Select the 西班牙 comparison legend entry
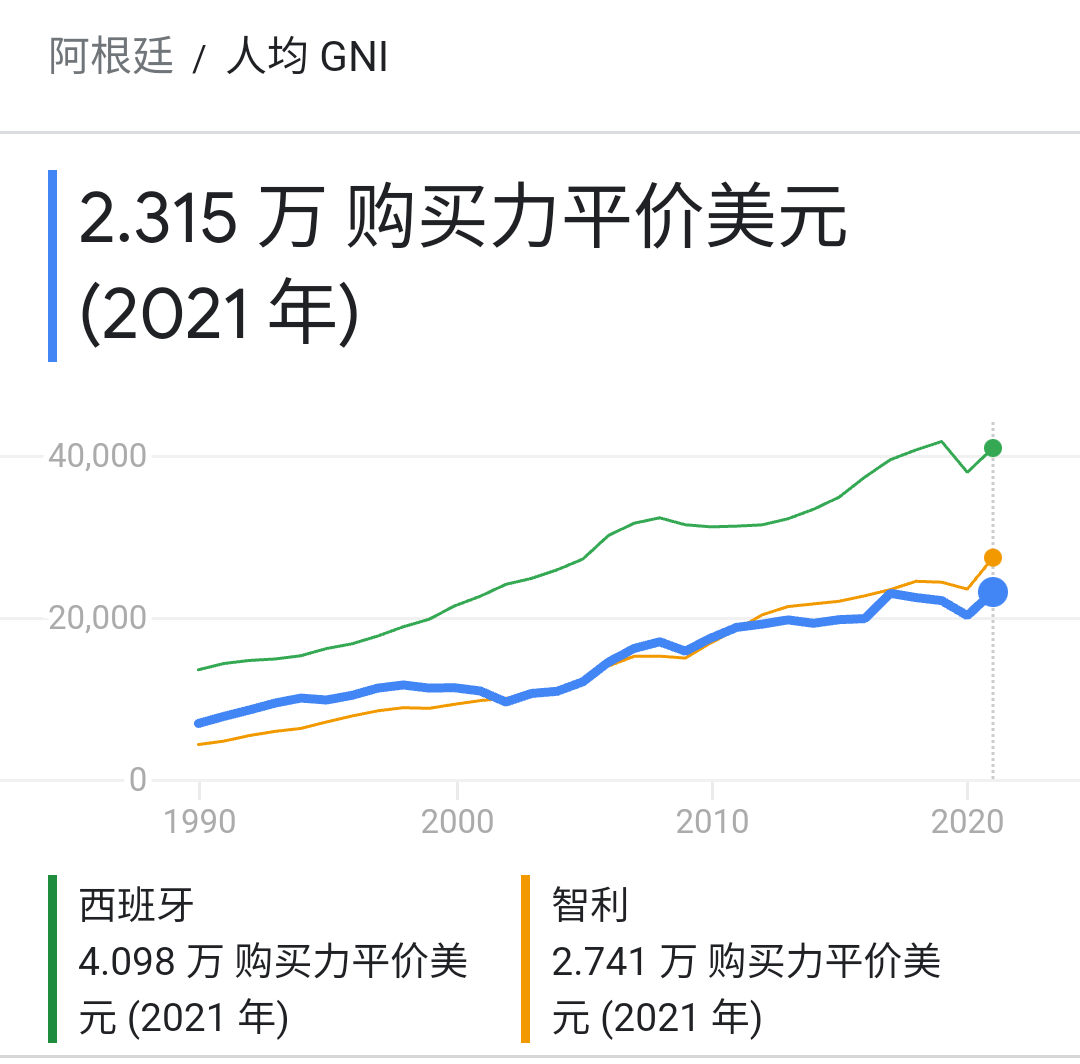 tap(272, 960)
